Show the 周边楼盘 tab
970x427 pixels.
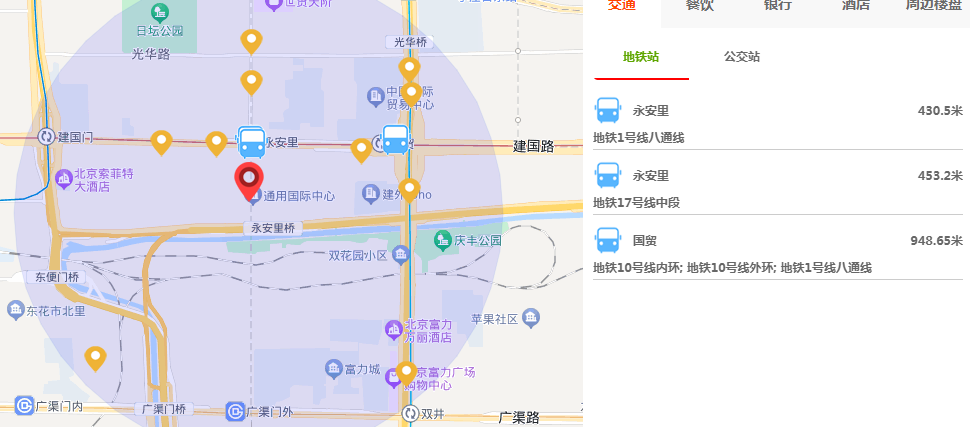(x=933, y=6)
